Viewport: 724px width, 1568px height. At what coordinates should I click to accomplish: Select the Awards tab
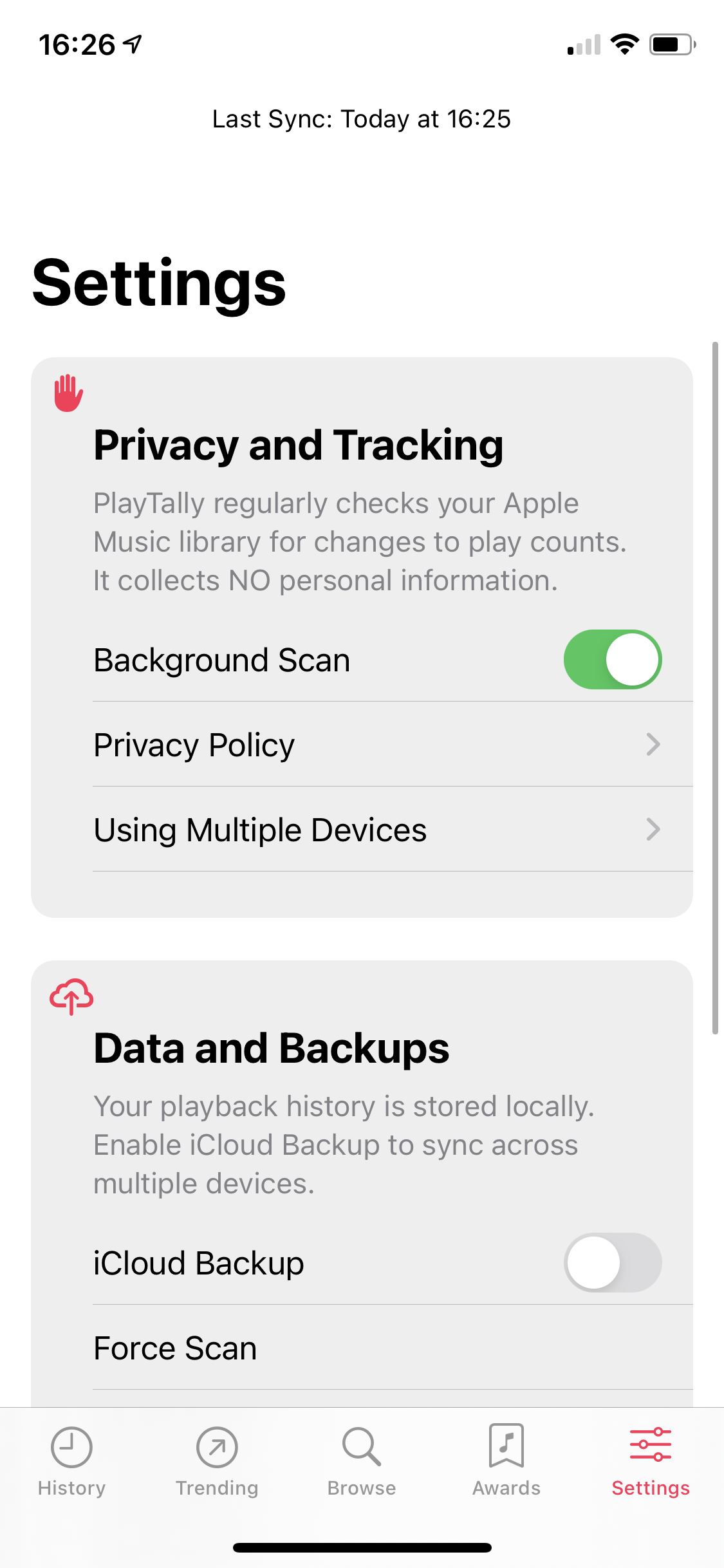coord(506,1462)
